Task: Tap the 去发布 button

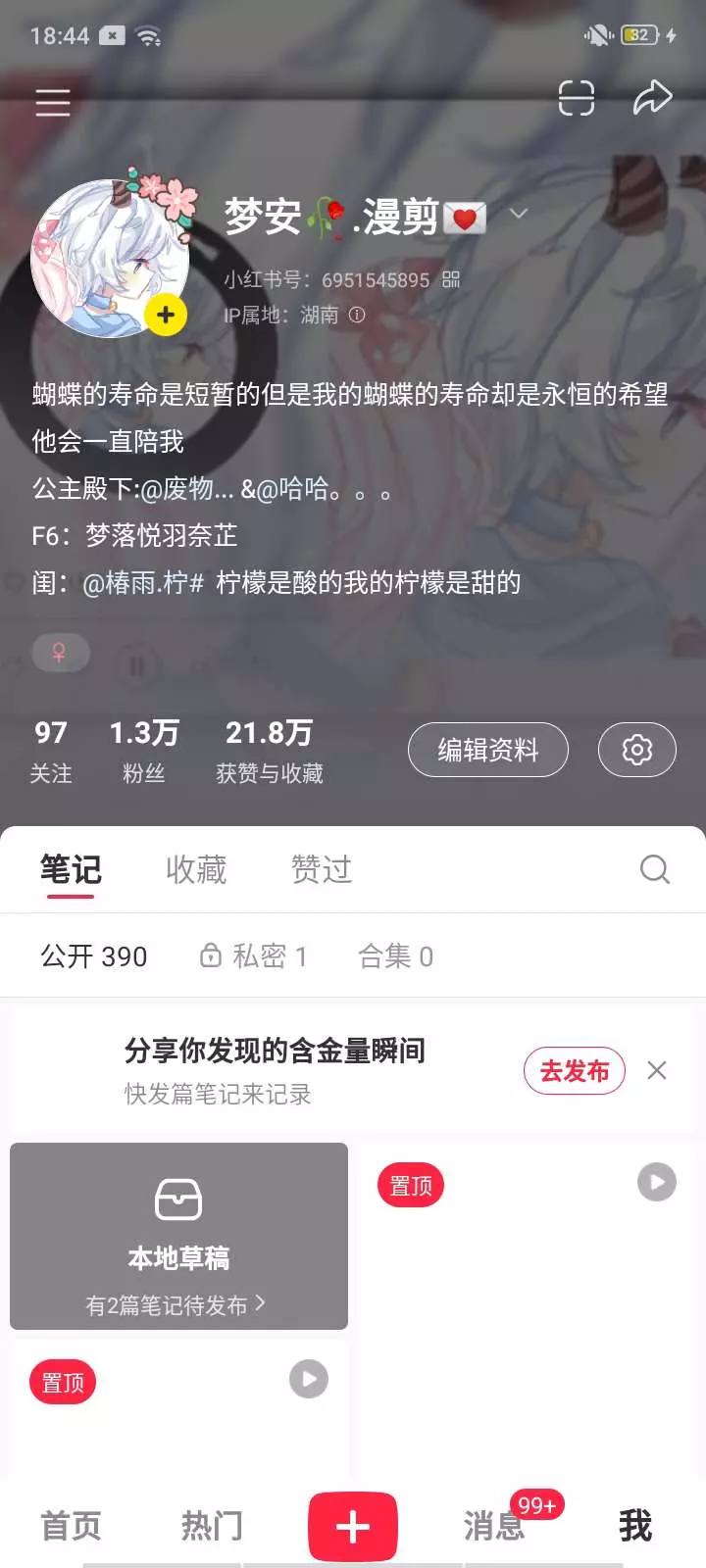Action: point(575,1070)
